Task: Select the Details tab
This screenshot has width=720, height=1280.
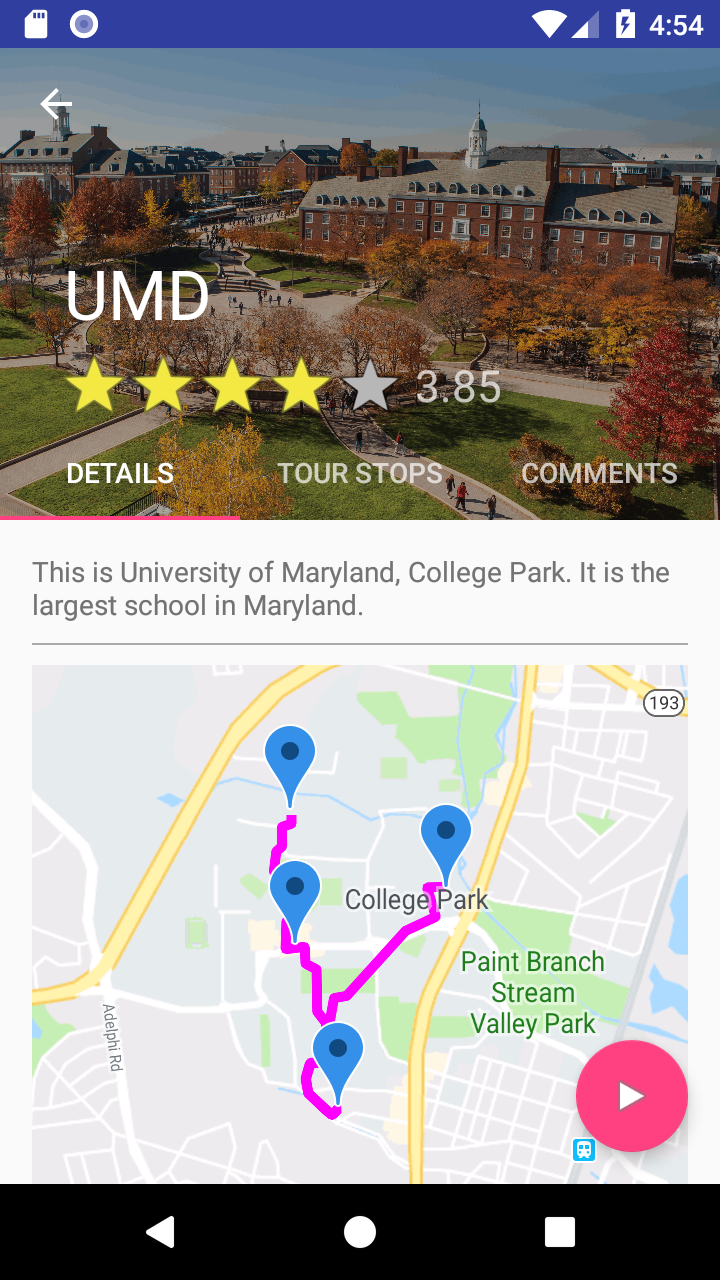Action: click(120, 473)
